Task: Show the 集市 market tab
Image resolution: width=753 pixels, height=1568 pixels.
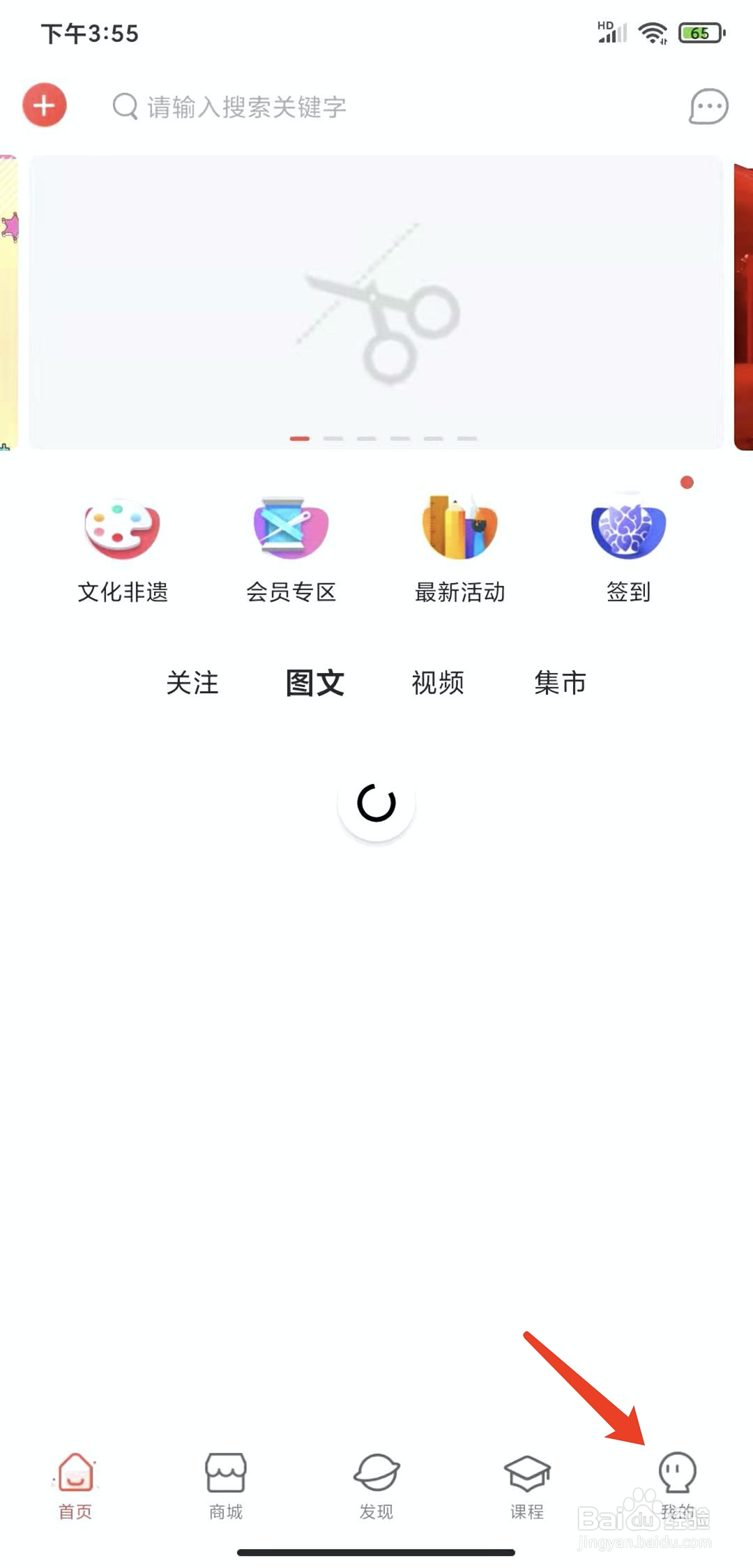Action: (x=561, y=683)
